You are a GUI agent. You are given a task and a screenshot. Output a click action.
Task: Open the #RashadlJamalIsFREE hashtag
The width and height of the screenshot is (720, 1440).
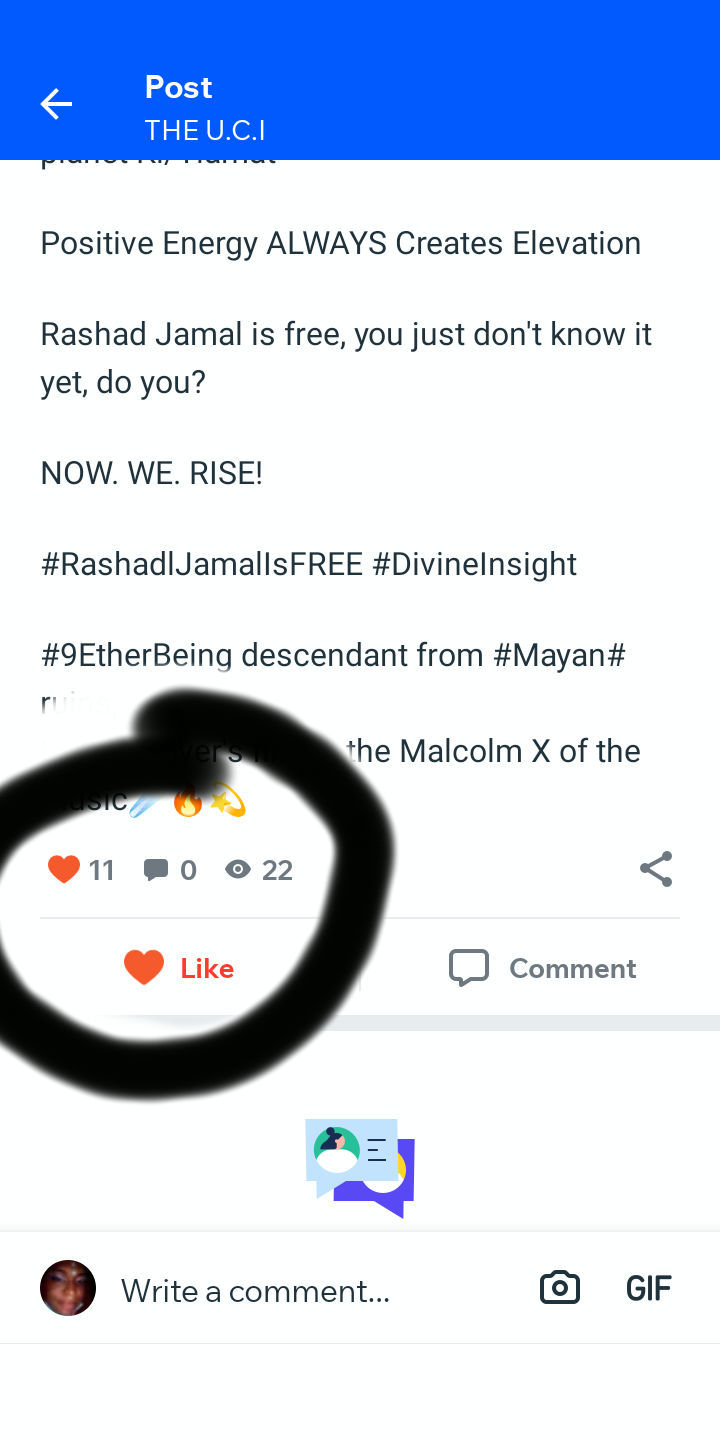click(x=201, y=564)
